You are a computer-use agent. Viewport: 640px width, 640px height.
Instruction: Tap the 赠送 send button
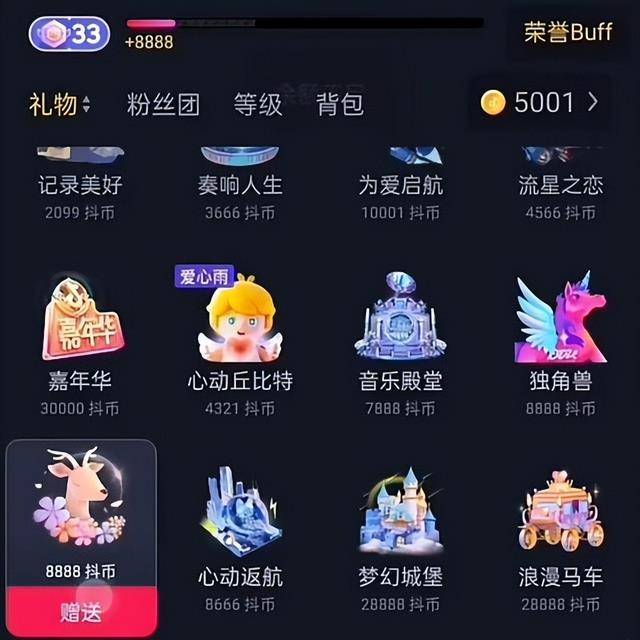click(x=81, y=612)
